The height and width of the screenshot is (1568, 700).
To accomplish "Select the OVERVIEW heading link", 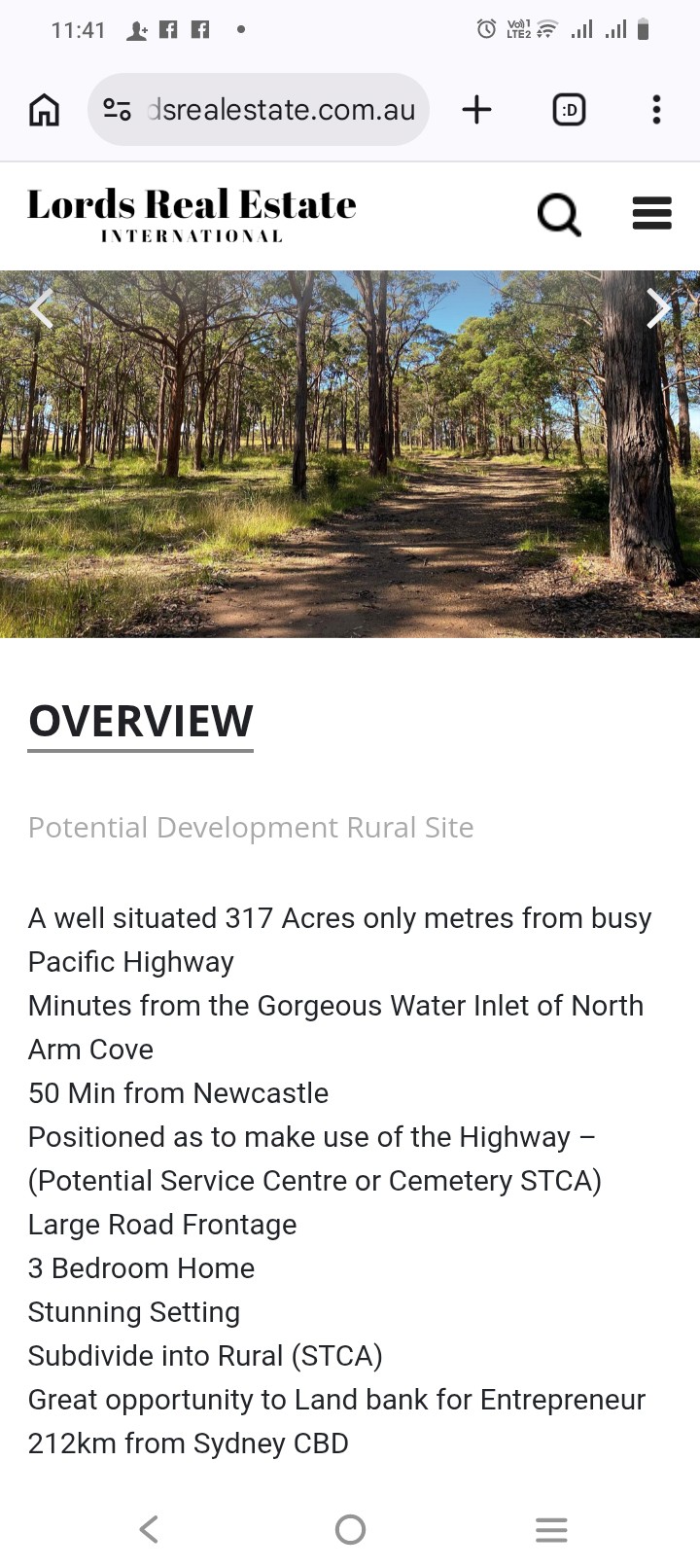I will [x=140, y=722].
